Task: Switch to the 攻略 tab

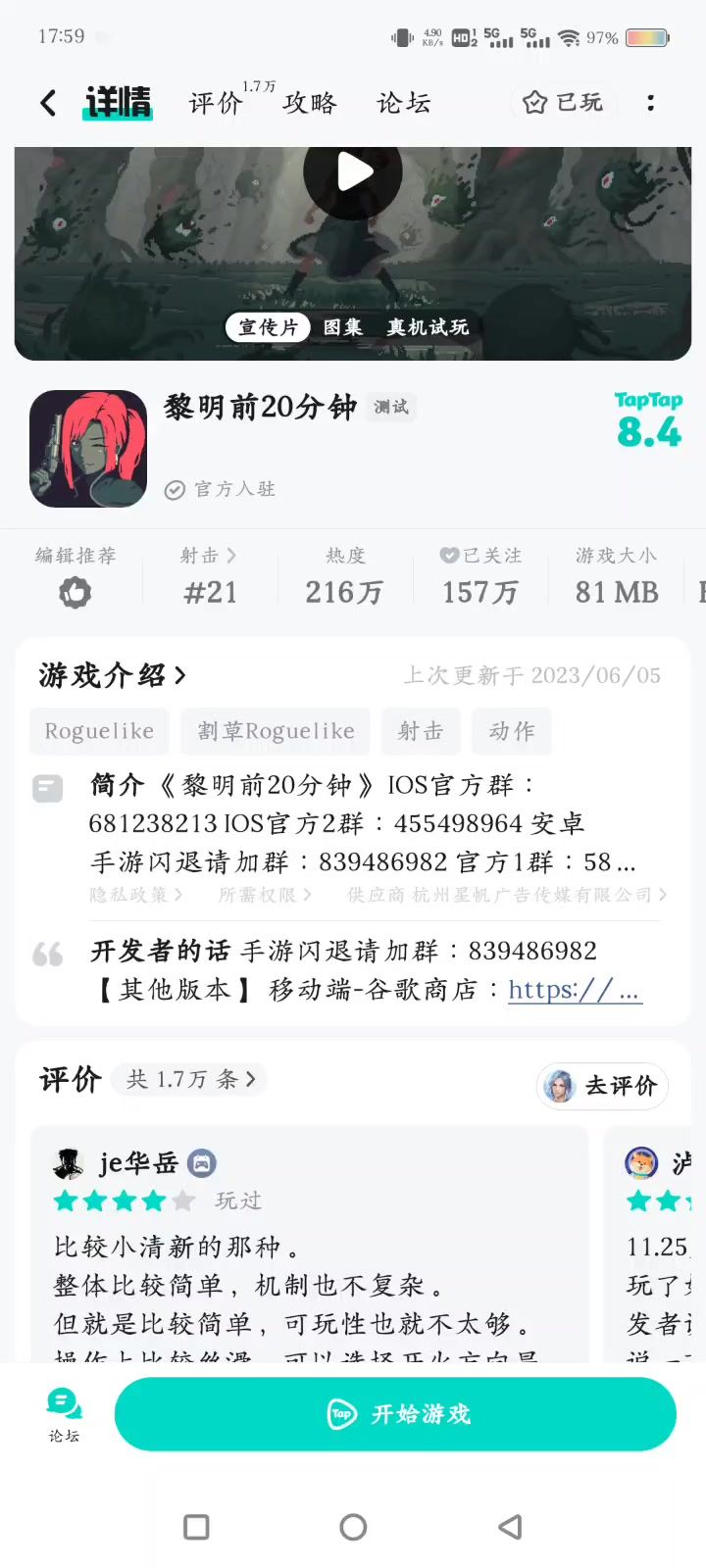Action: click(x=310, y=103)
